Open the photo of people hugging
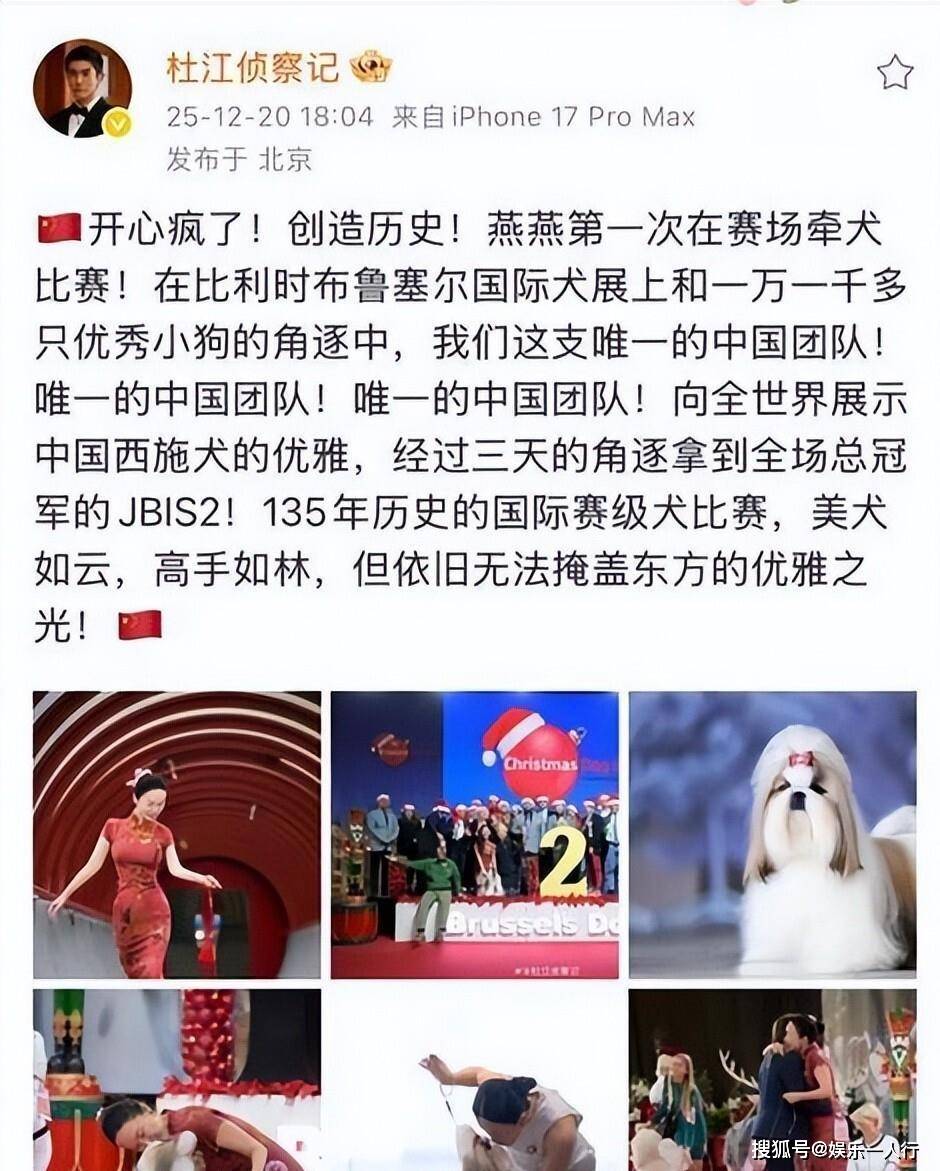This screenshot has height=1171, width=940. [x=772, y=1078]
